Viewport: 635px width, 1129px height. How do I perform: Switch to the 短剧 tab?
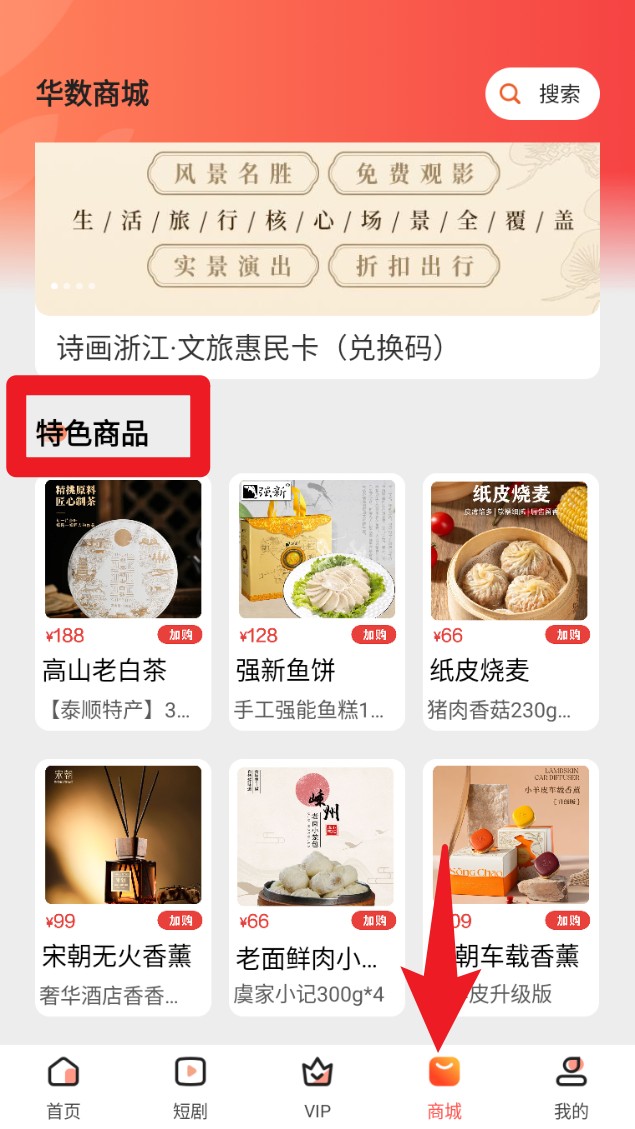190,1087
